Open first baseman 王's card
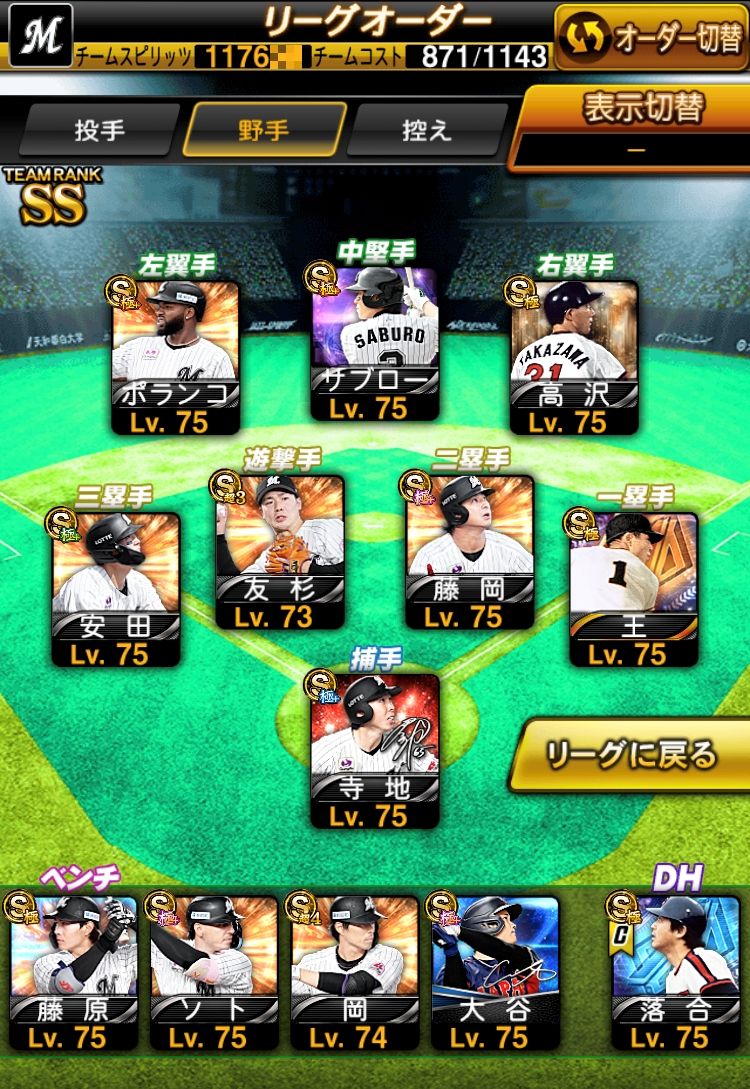 pyautogui.click(x=633, y=587)
